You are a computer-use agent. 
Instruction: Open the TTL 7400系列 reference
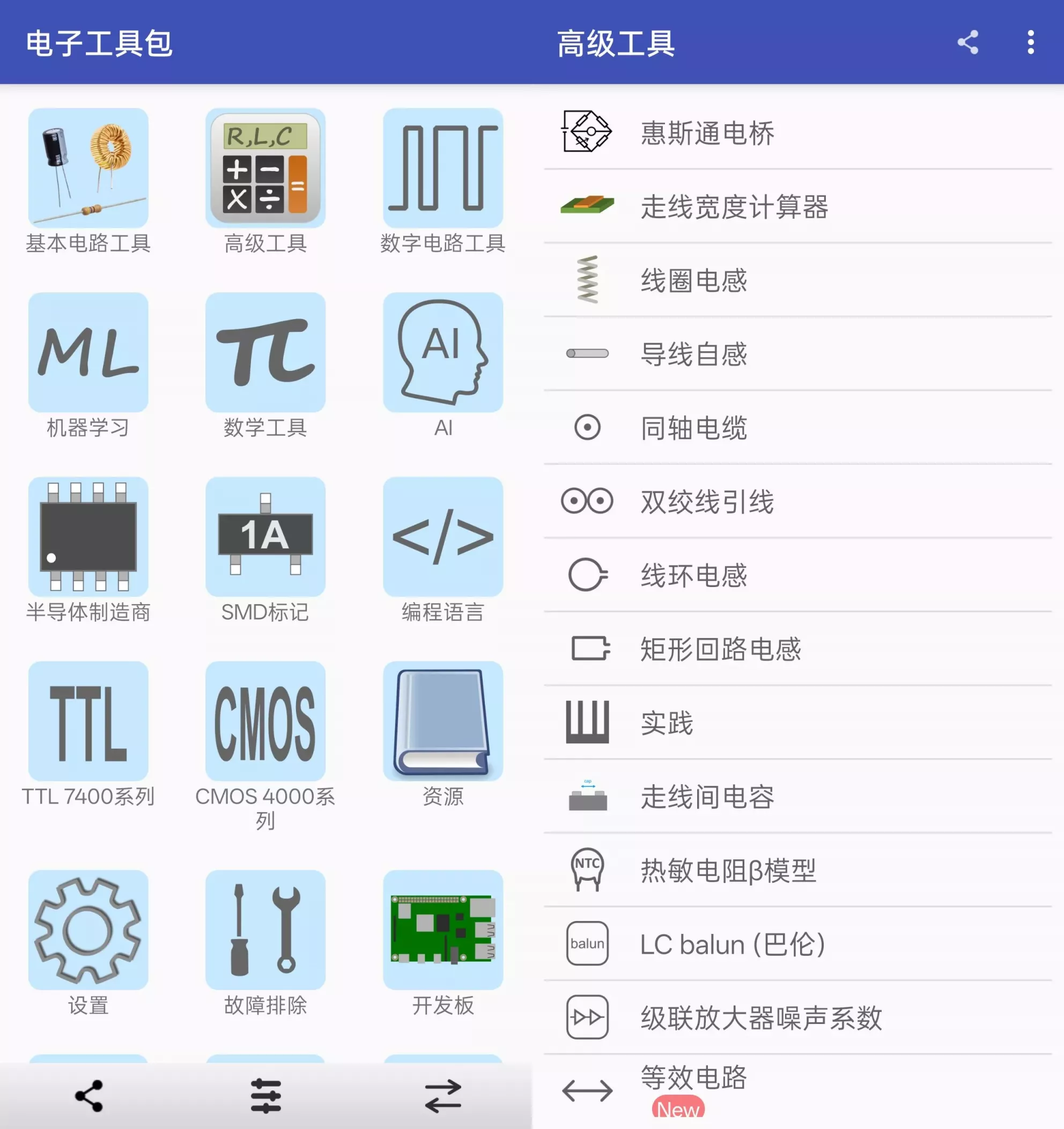[88, 721]
